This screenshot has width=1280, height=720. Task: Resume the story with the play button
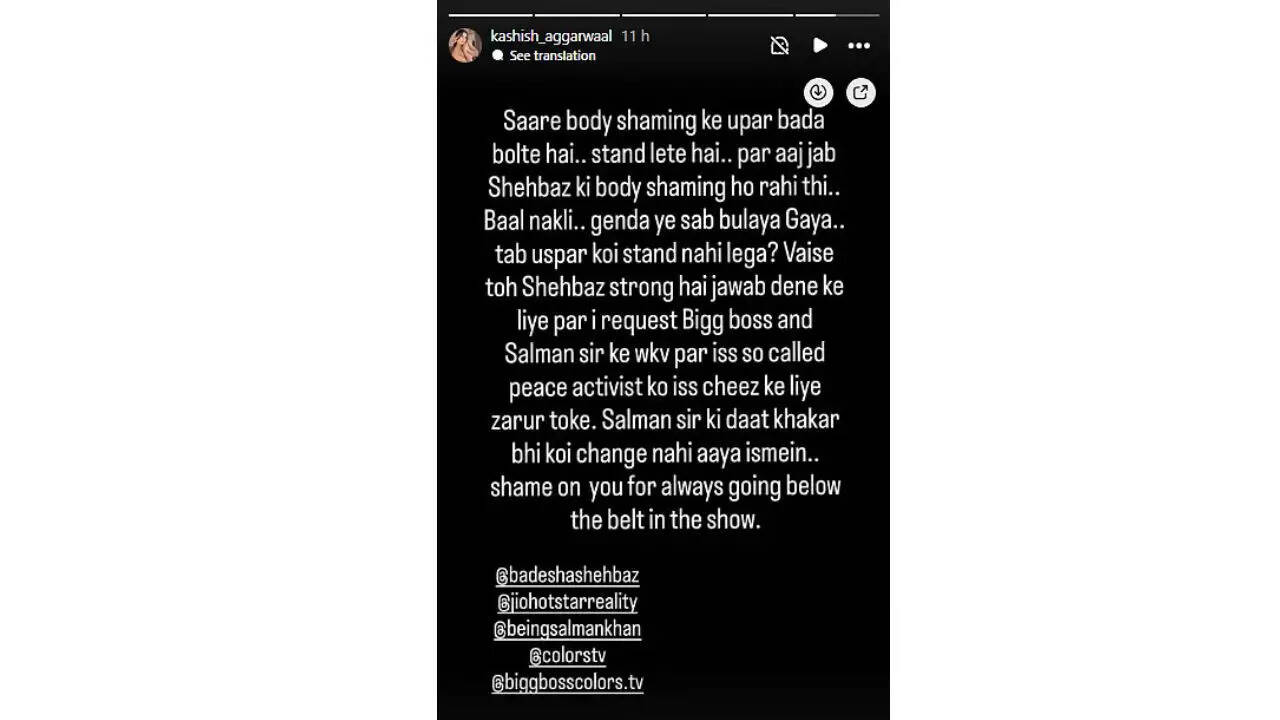(820, 46)
